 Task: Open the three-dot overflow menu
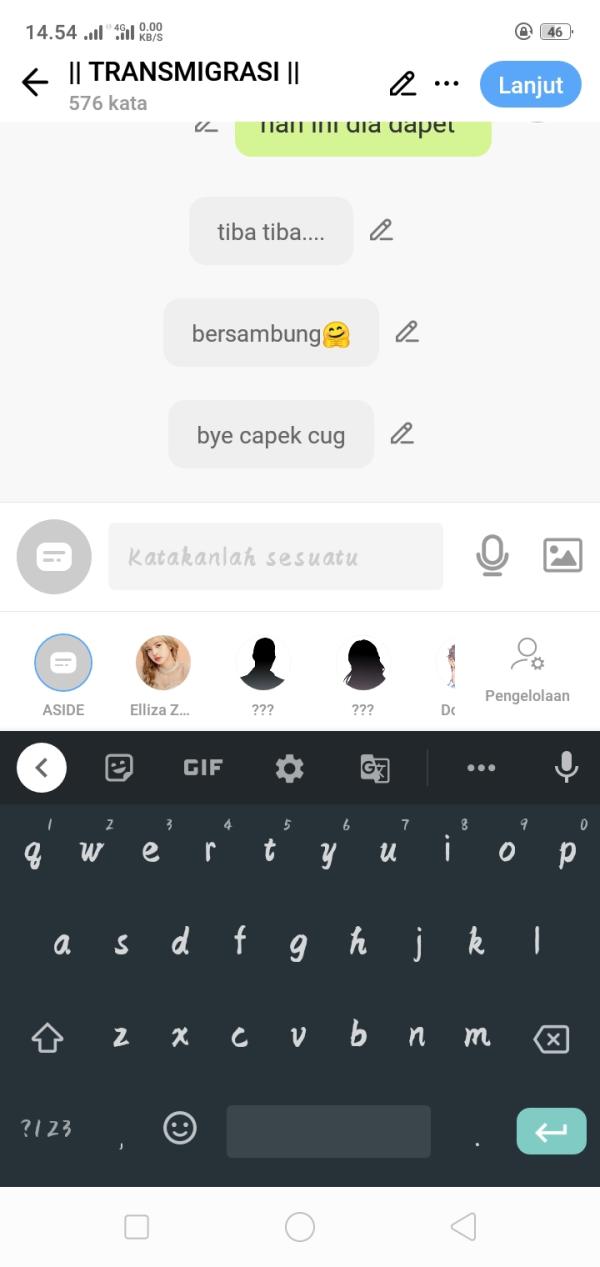[446, 84]
